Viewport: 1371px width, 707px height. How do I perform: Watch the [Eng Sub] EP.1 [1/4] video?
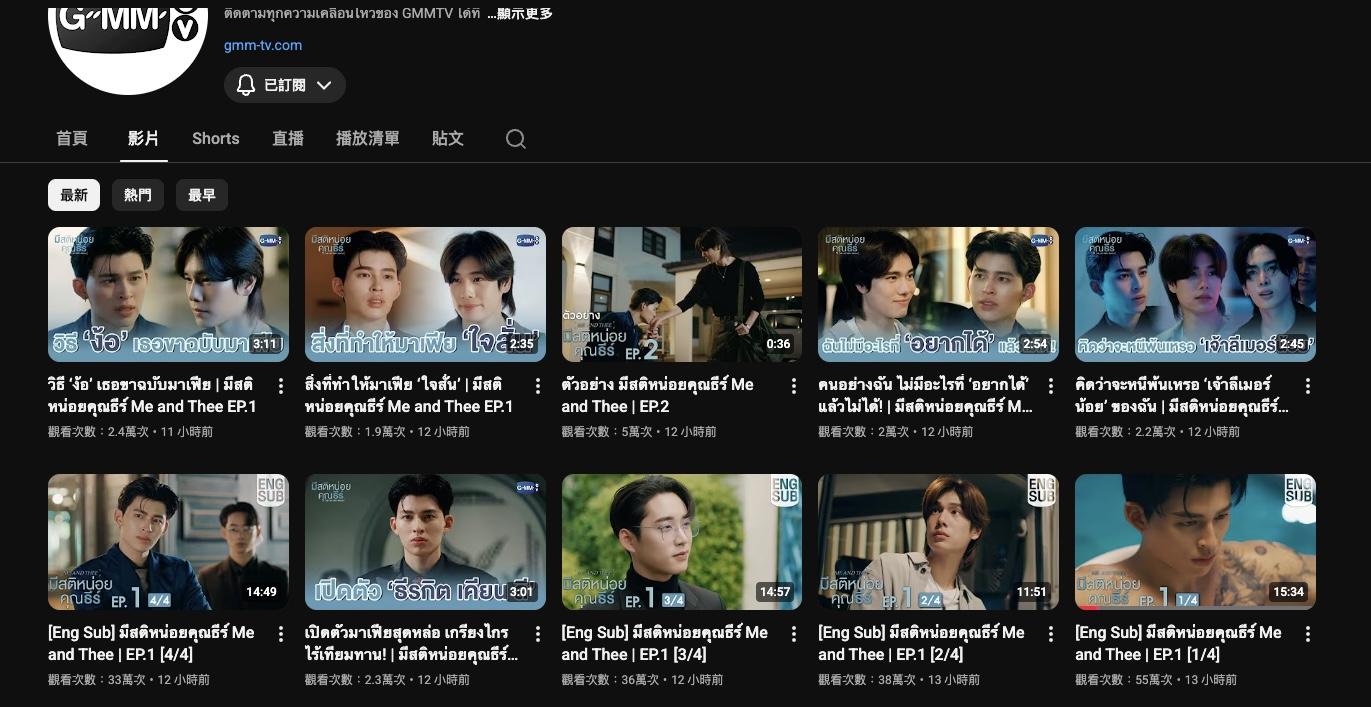(x=1195, y=542)
